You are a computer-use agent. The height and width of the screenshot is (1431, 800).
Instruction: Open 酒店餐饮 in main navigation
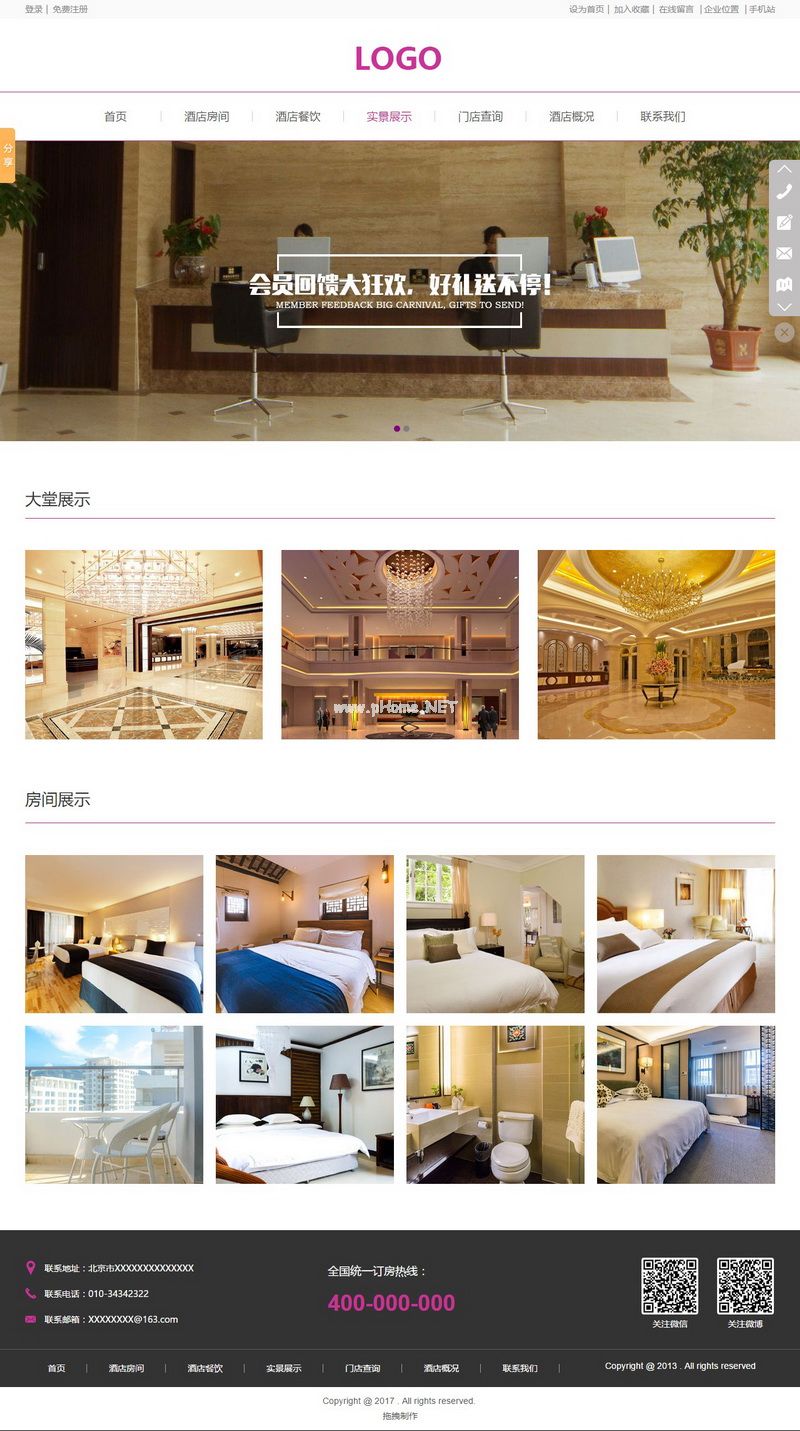pyautogui.click(x=298, y=117)
